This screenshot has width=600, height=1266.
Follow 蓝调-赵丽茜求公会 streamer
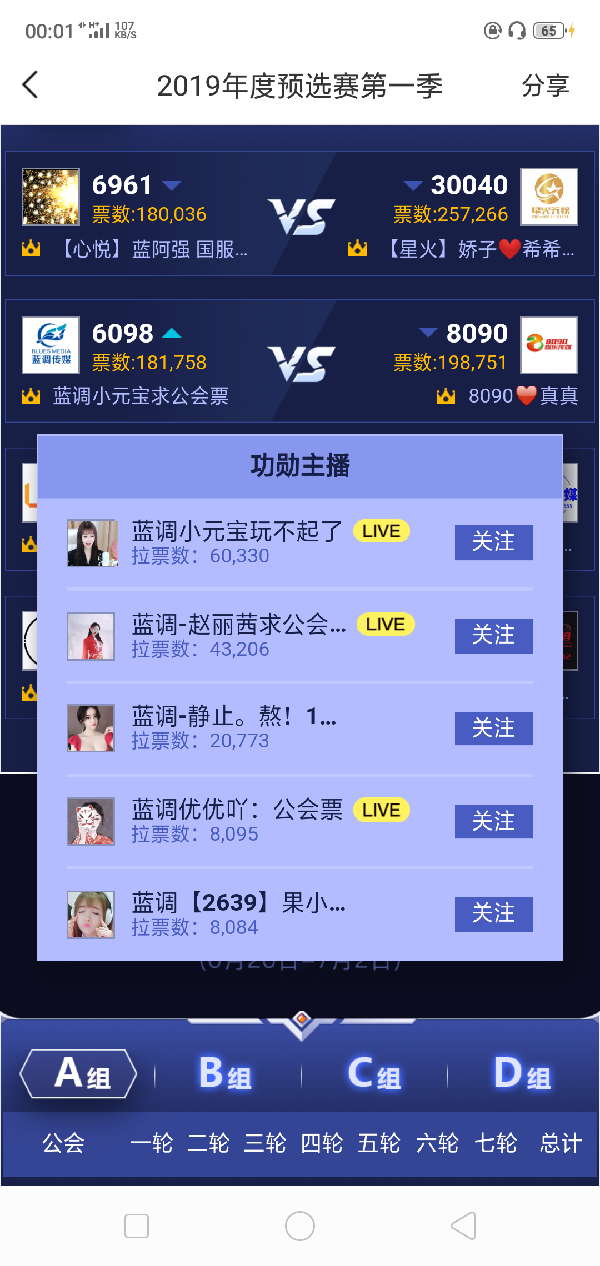click(493, 635)
